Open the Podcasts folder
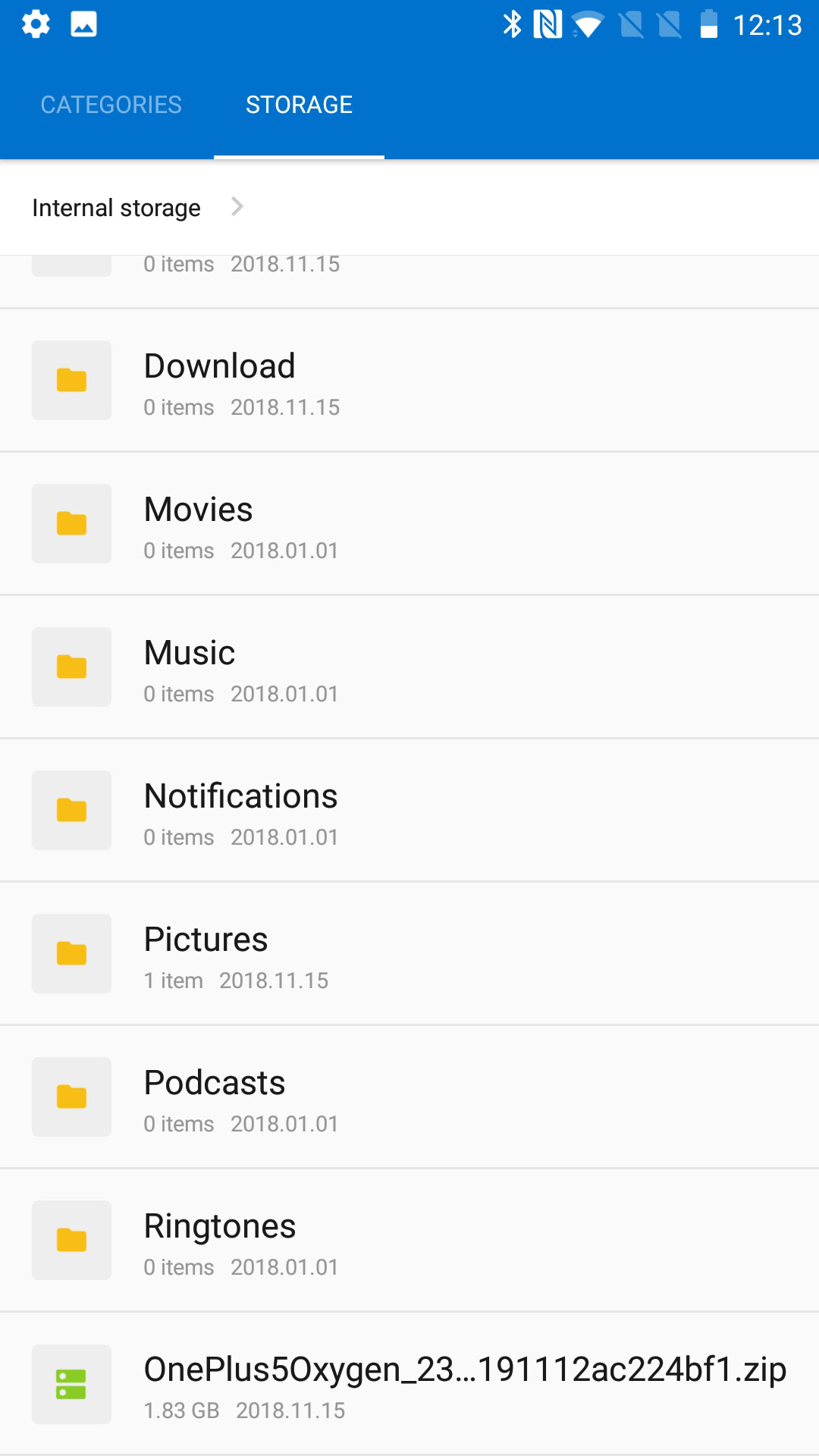 point(409,1097)
